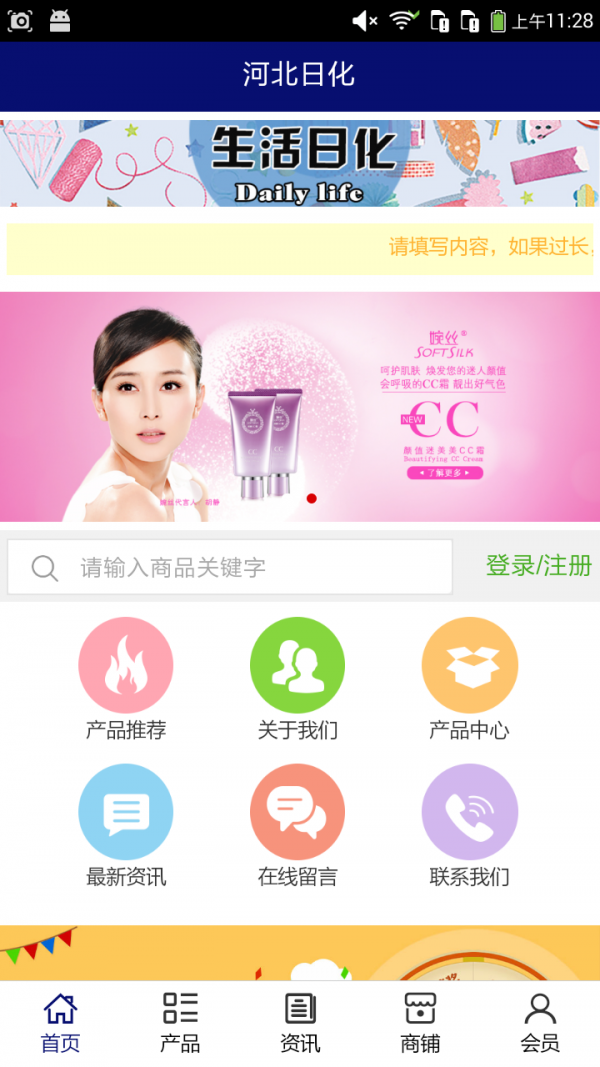
Task: Switch to the 产品 products tab
Action: click(x=180, y=1023)
